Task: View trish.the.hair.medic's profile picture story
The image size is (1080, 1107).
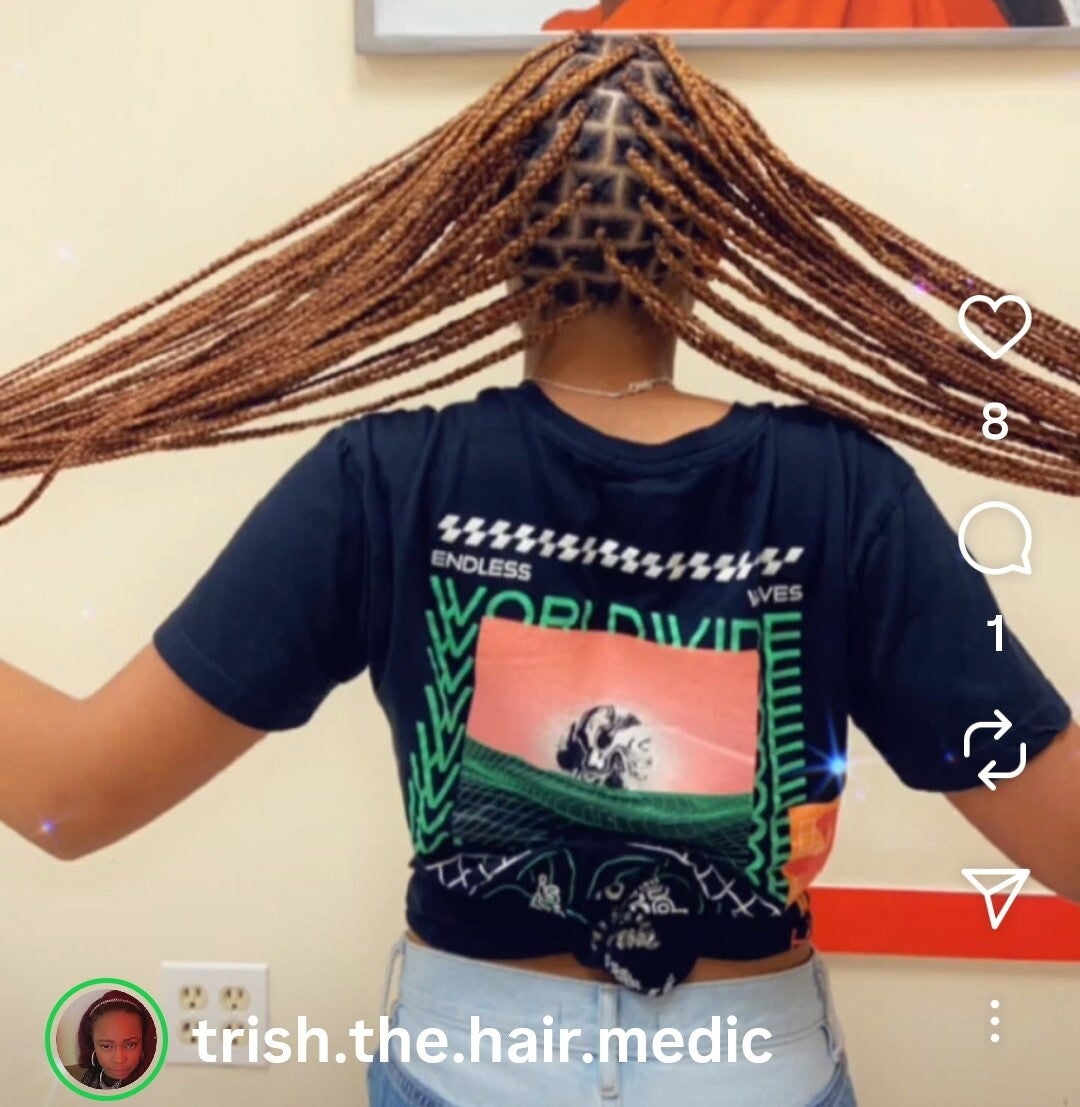Action: 106,1040
